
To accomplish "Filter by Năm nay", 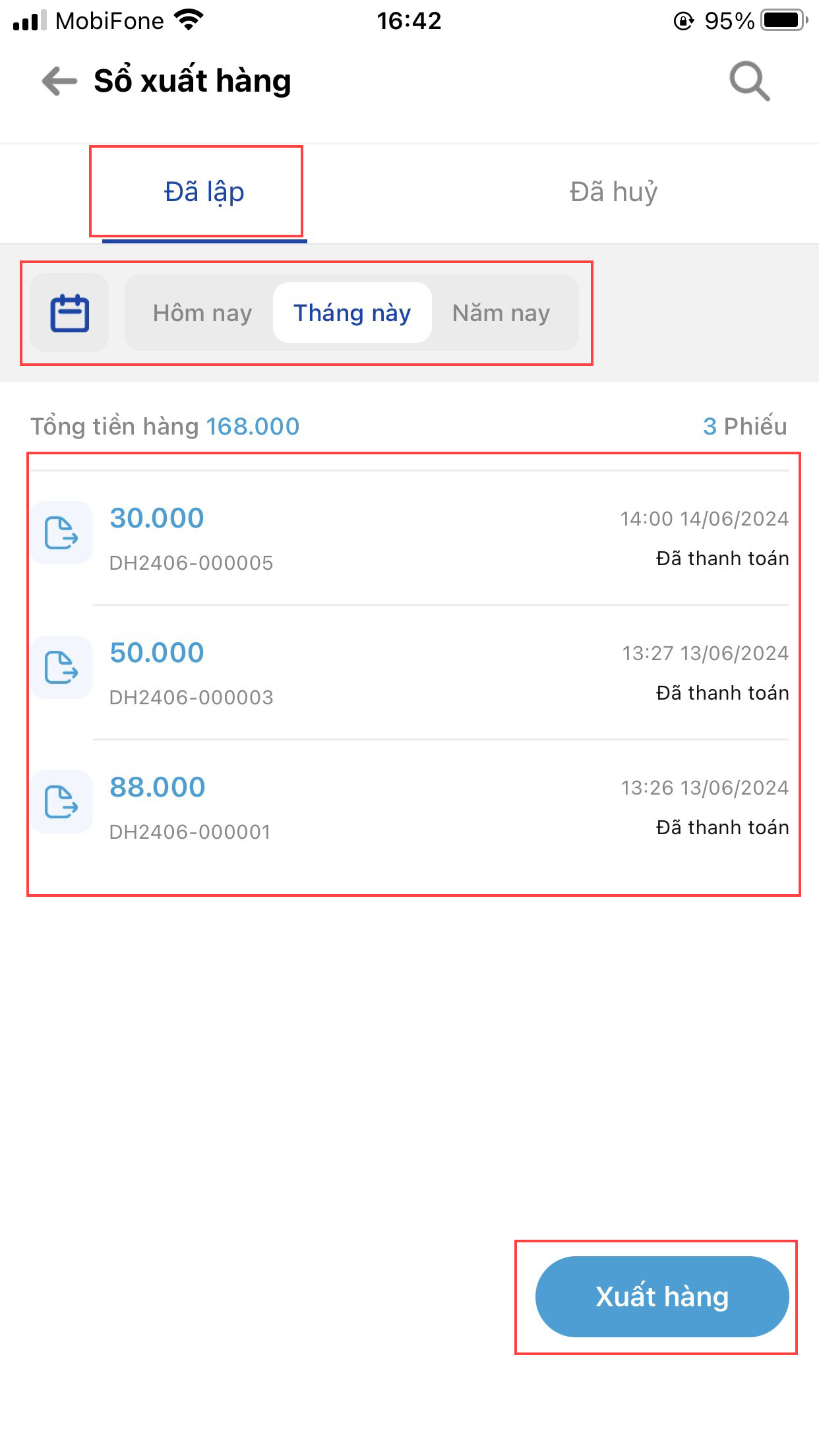I will [x=501, y=313].
